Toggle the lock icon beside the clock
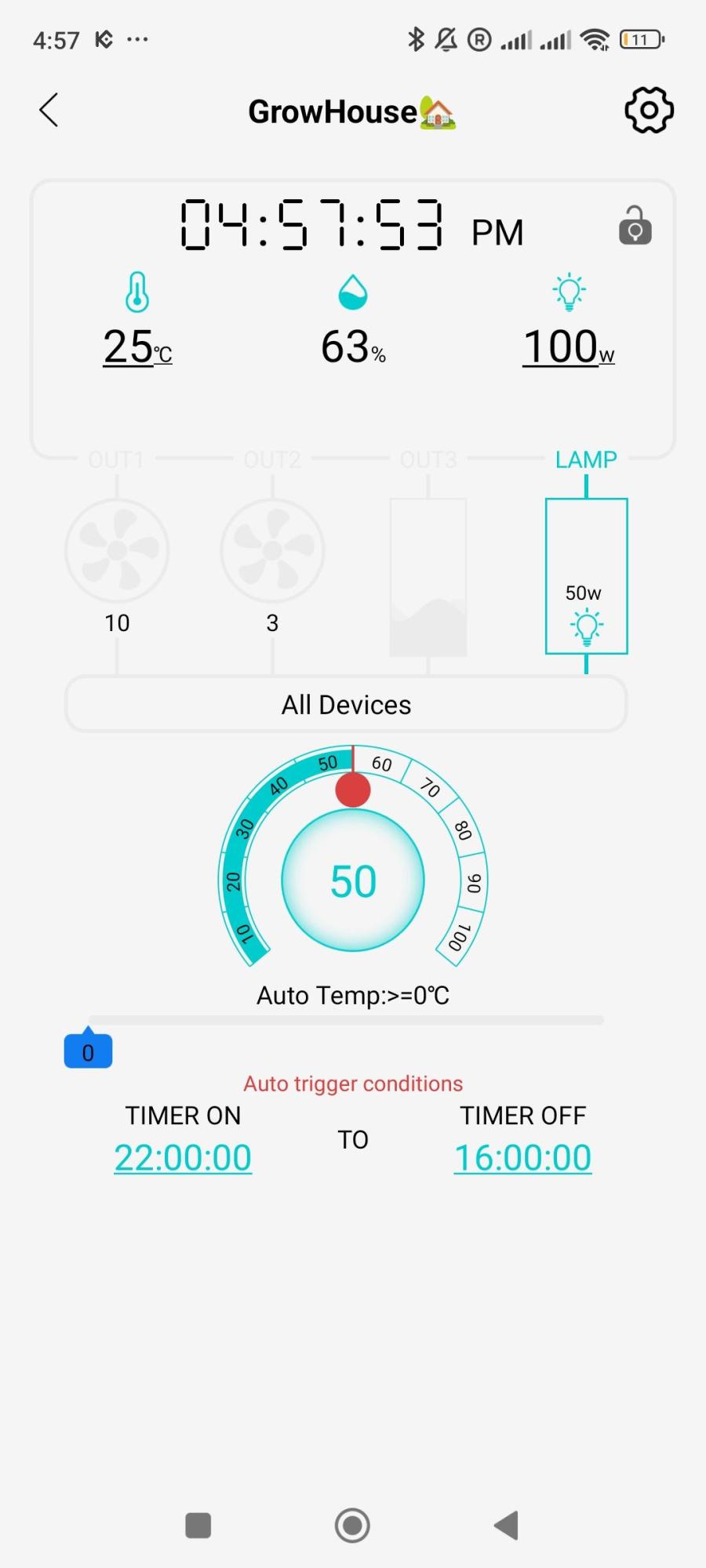The height and width of the screenshot is (1568, 706). pos(635,227)
